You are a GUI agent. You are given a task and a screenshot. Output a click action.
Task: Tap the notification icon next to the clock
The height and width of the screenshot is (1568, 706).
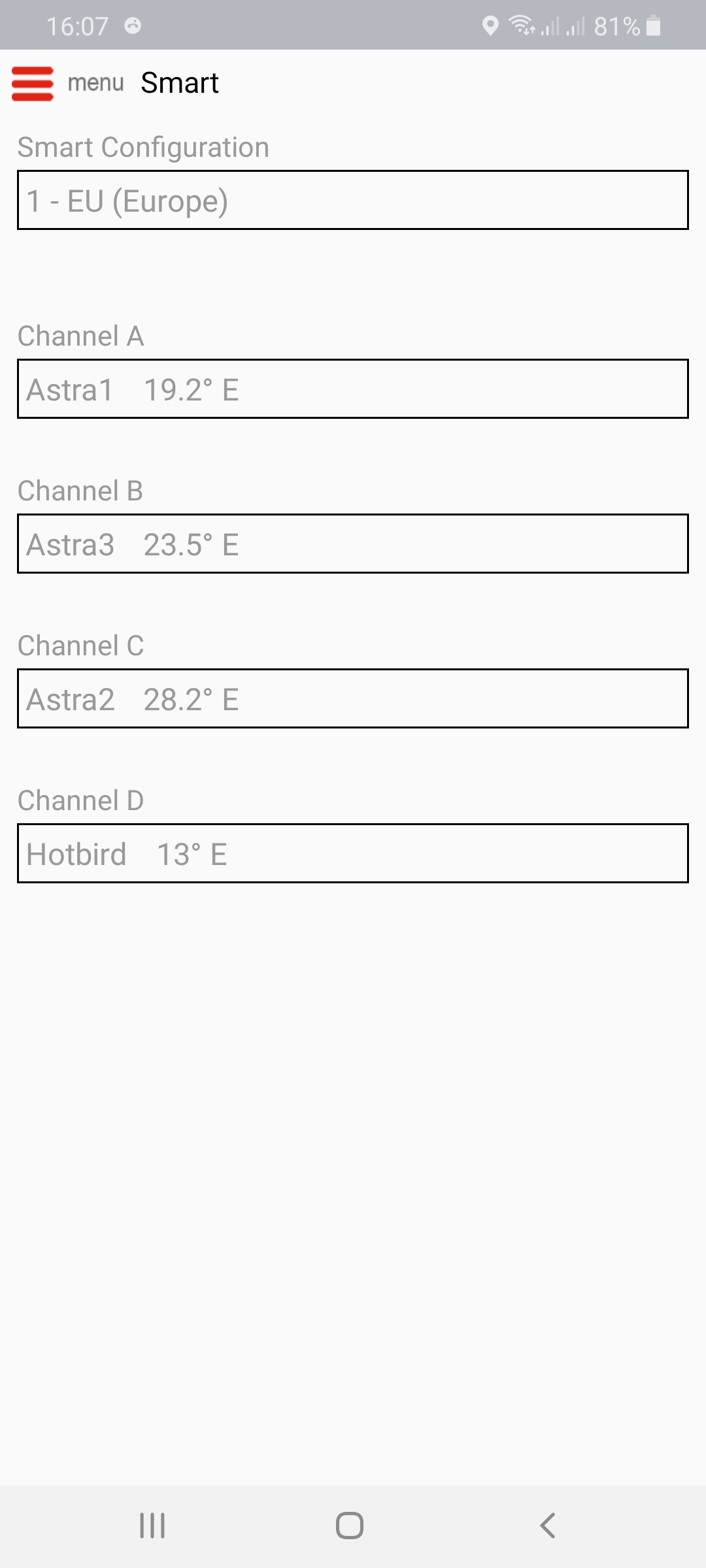click(x=134, y=26)
